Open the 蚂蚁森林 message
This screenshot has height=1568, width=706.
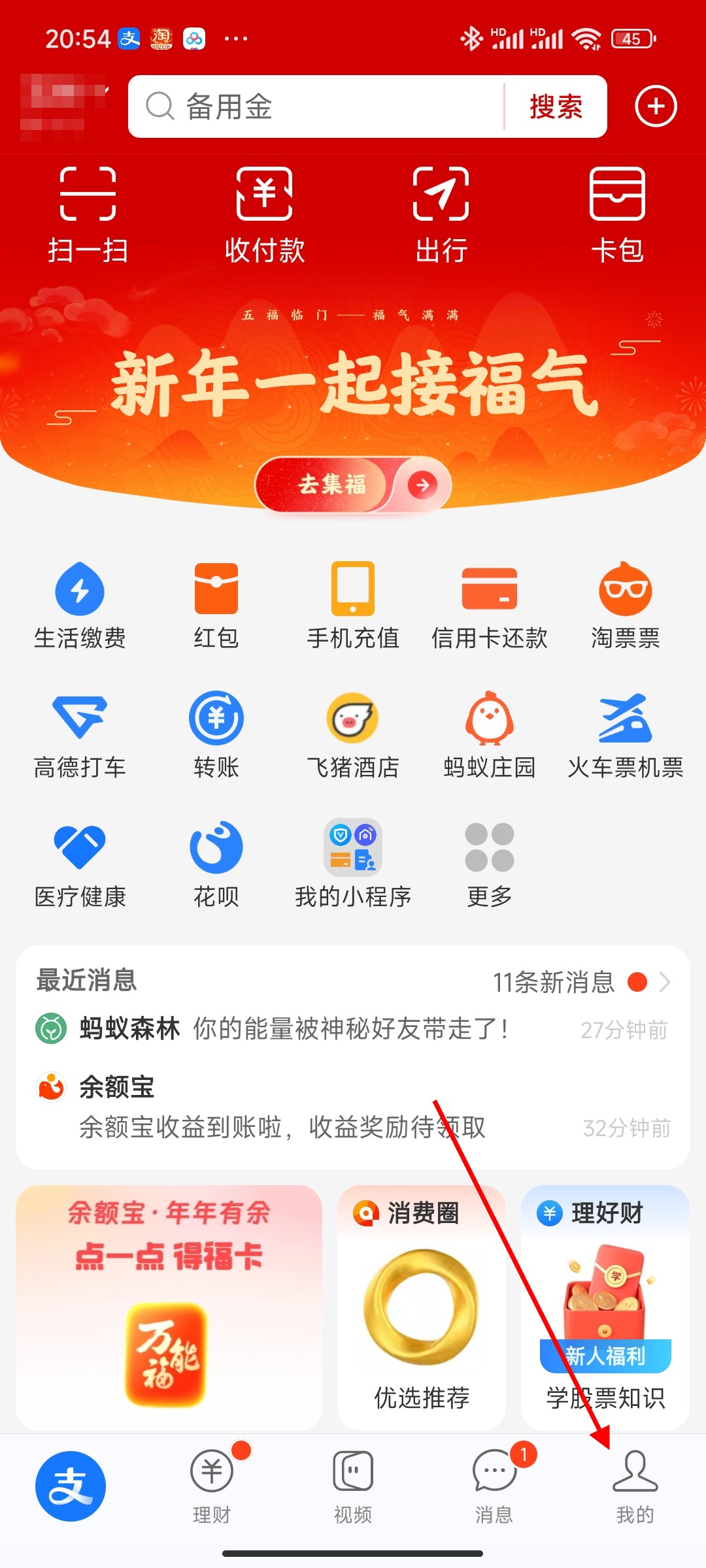353,1030
